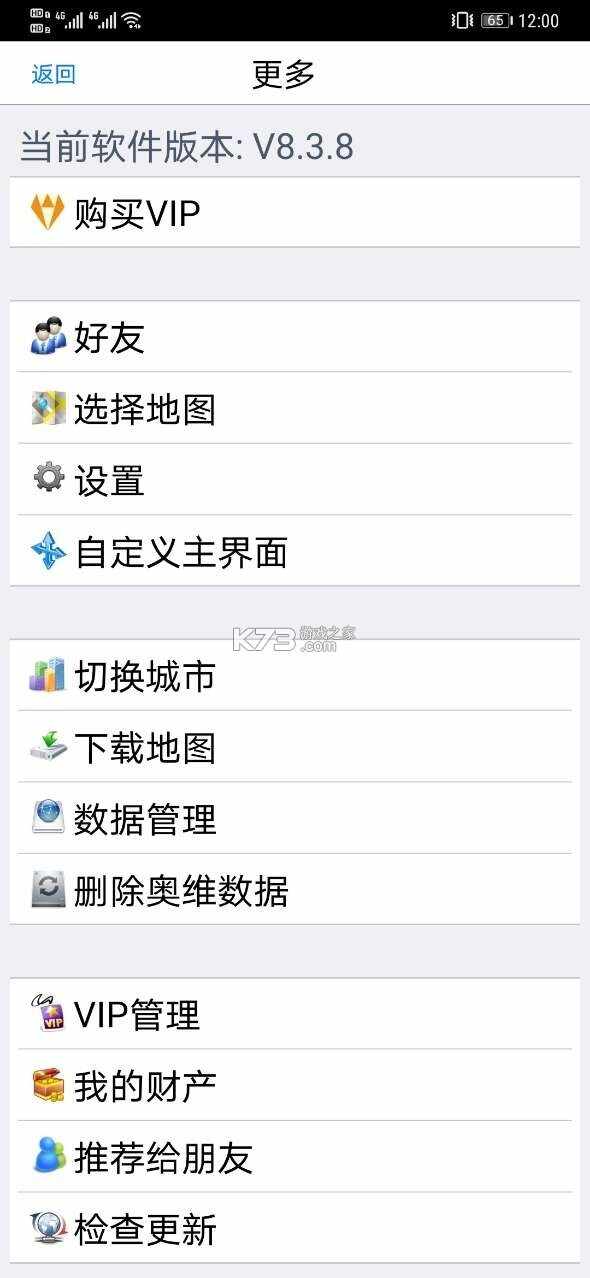590x1278 pixels.
Task: Open 设置
Action: tap(295, 479)
